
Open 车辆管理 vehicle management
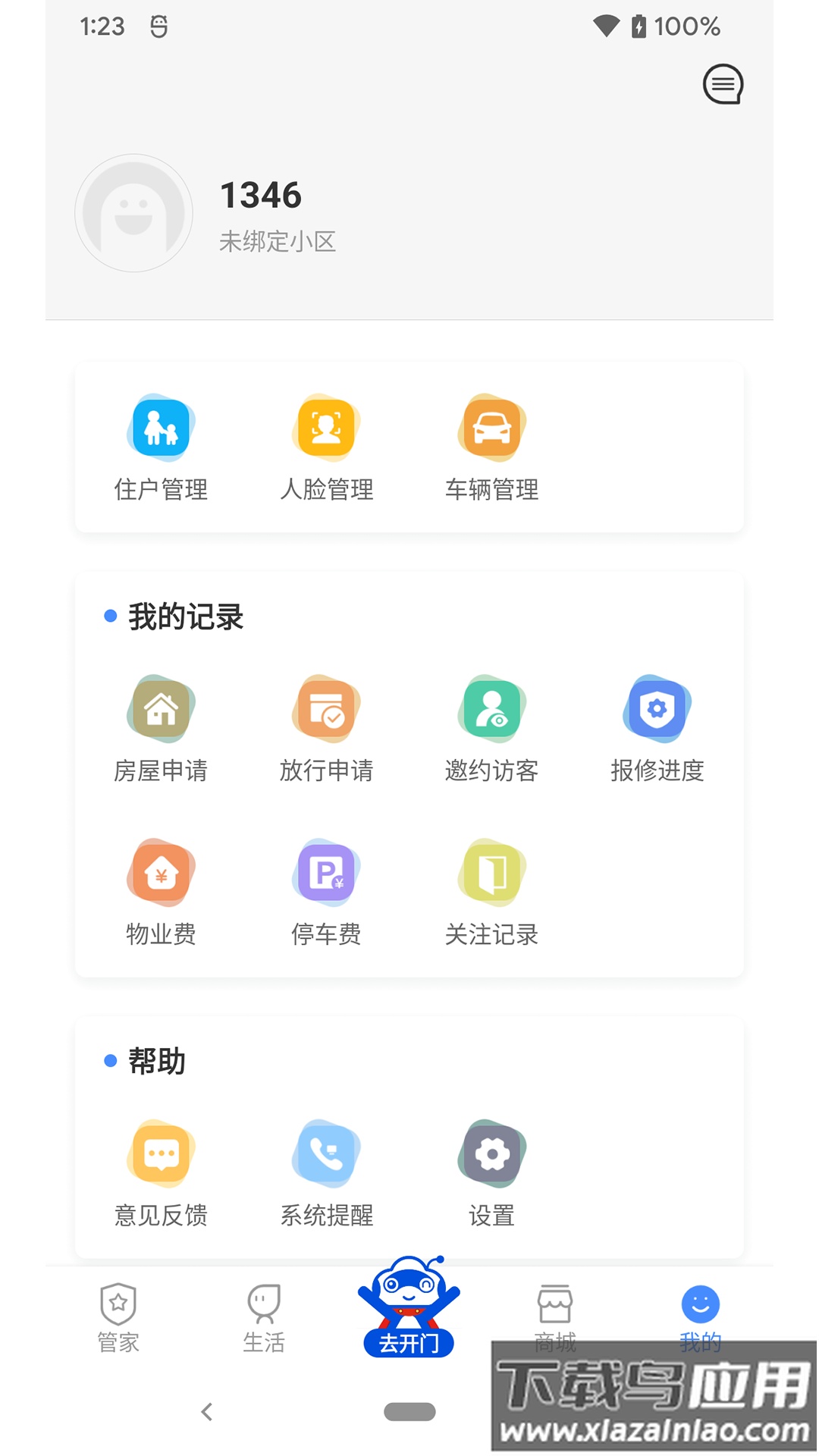(x=491, y=447)
